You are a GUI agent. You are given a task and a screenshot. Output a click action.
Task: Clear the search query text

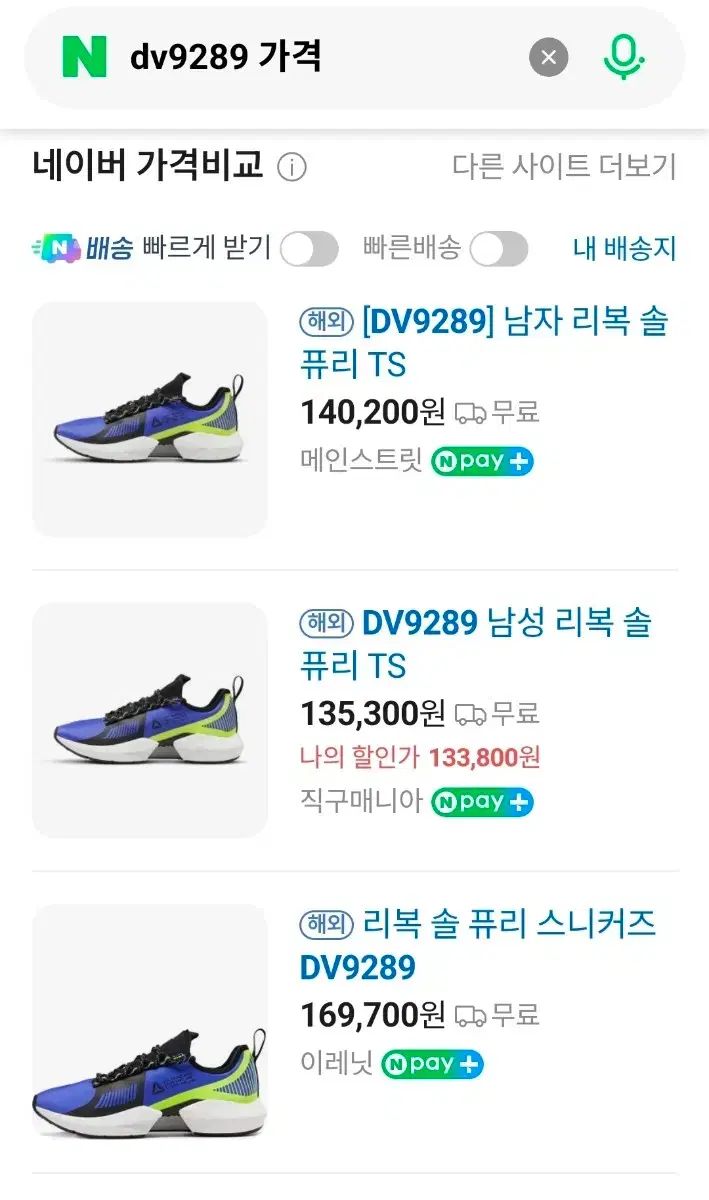tap(548, 58)
